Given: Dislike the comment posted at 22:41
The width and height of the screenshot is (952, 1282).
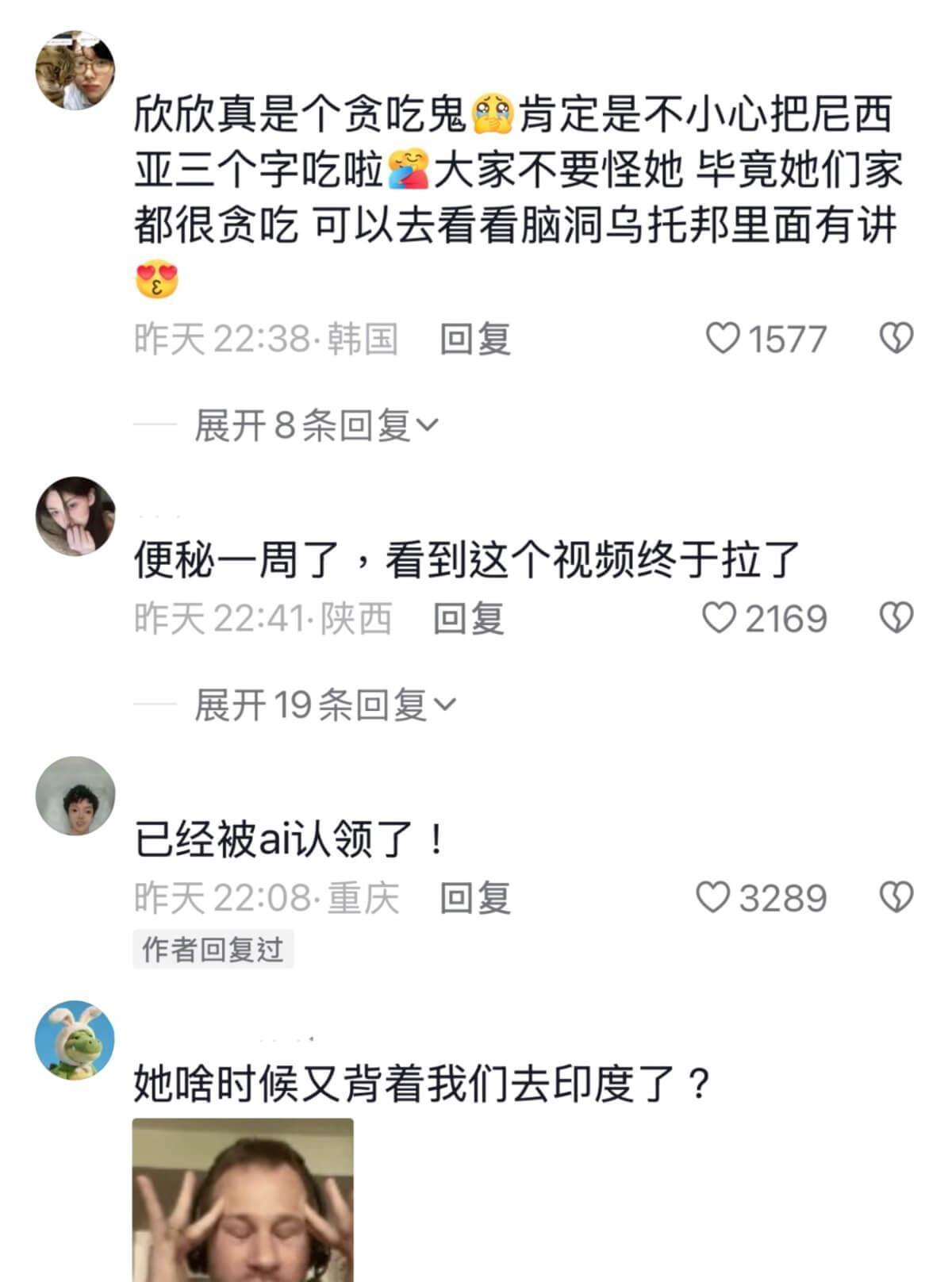Looking at the screenshot, I should 896,618.
